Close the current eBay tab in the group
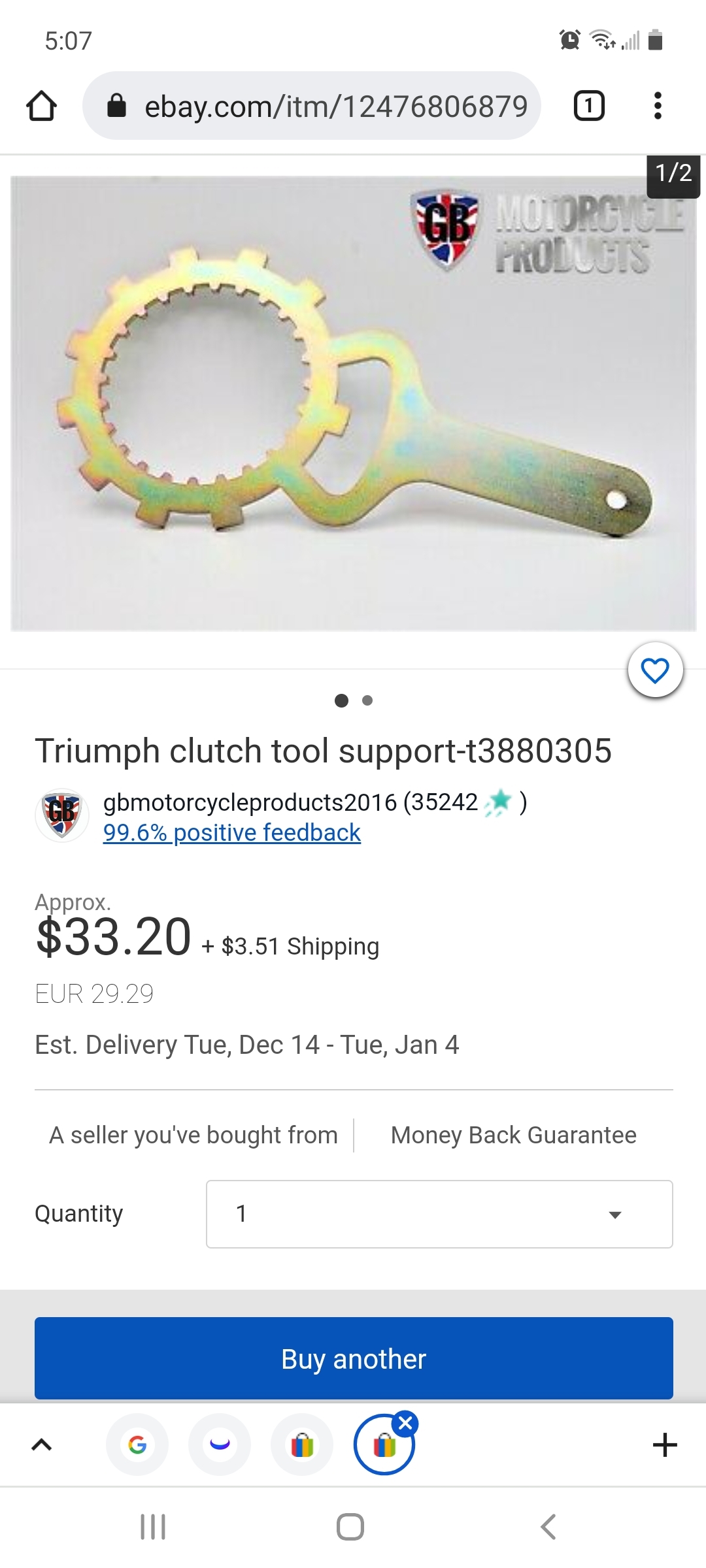The height and width of the screenshot is (1568, 706). [x=405, y=1423]
